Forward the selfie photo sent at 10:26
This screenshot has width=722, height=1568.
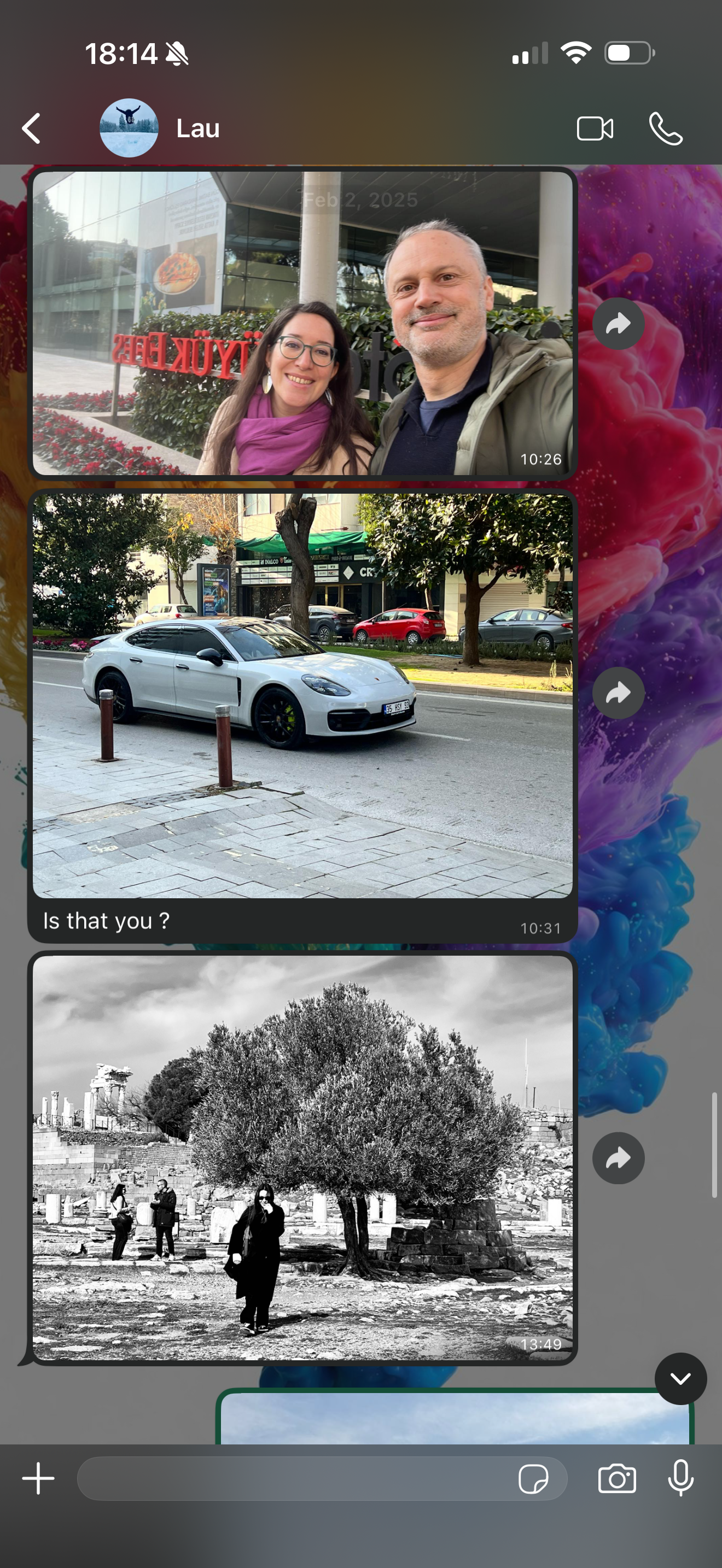pyautogui.click(x=618, y=324)
